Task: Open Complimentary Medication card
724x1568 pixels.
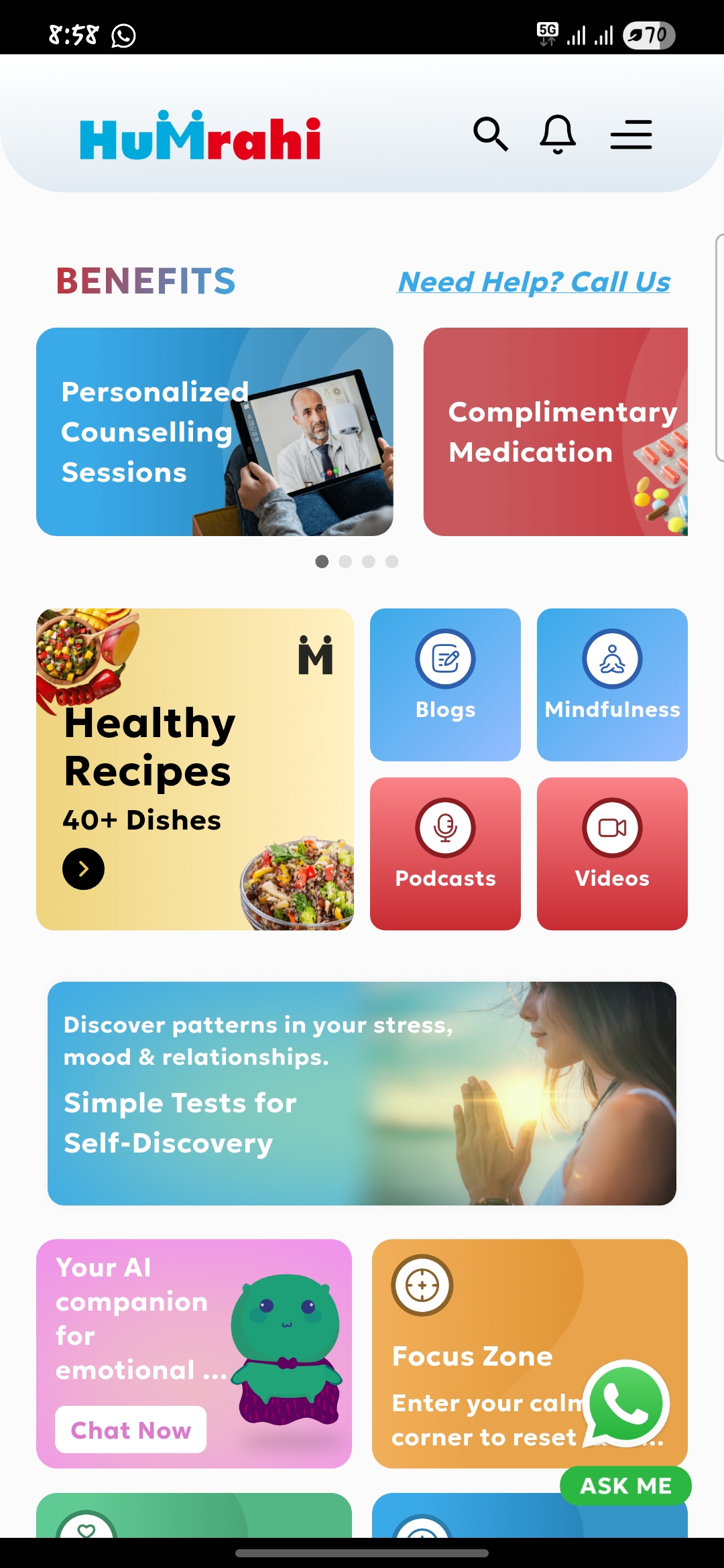Action: [x=555, y=432]
